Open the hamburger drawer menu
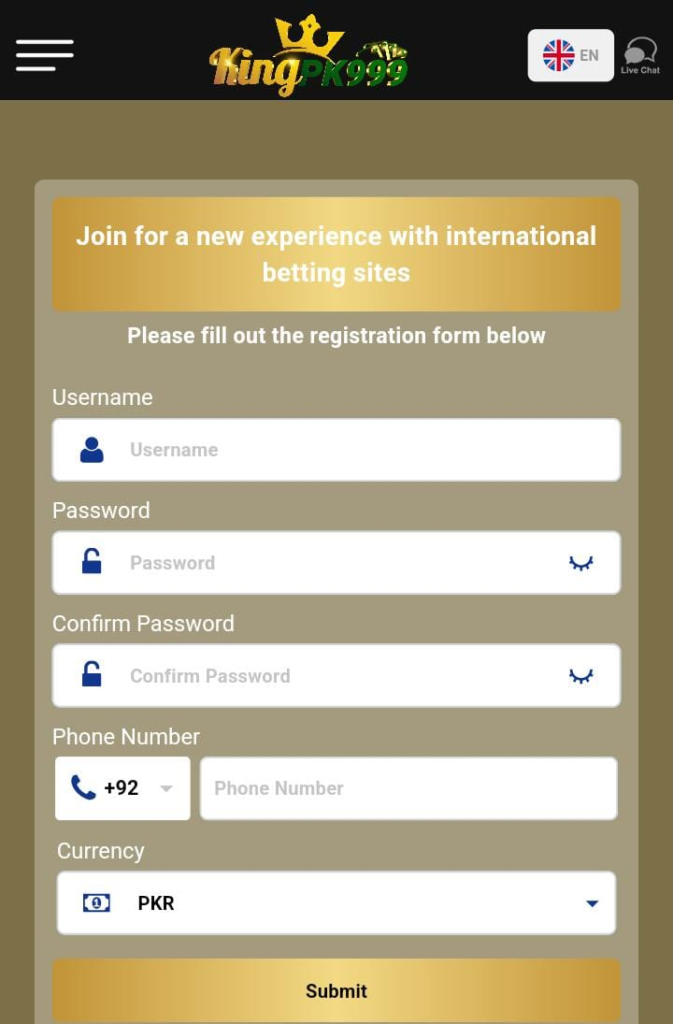Image resolution: width=673 pixels, height=1024 pixels. point(45,55)
